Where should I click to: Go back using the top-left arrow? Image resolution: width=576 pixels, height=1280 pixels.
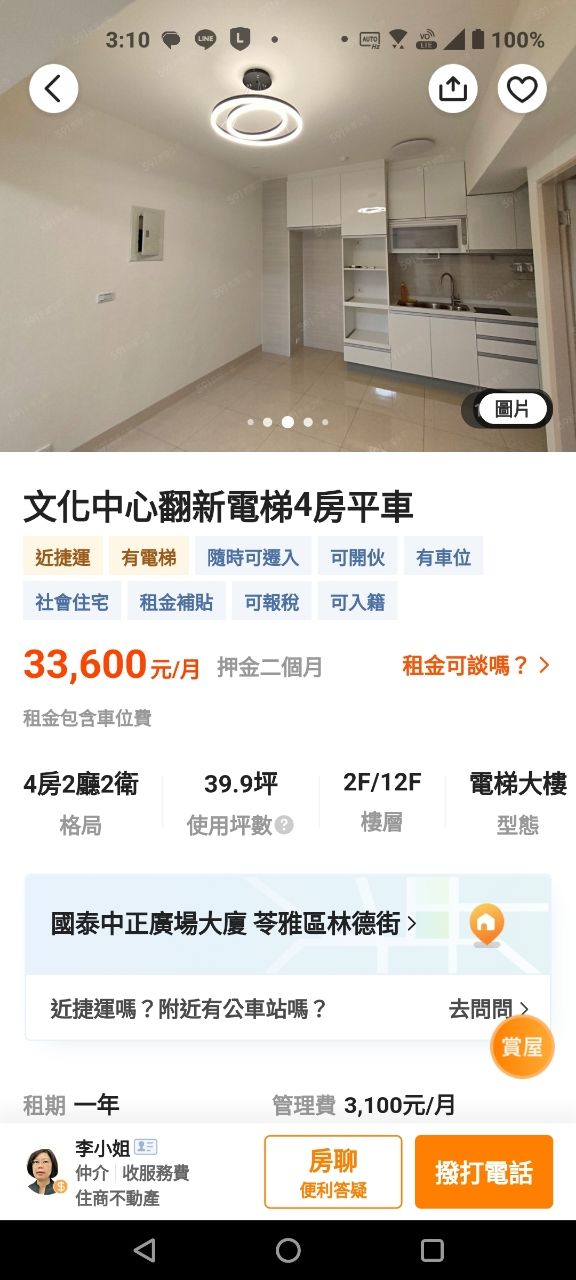coord(54,89)
